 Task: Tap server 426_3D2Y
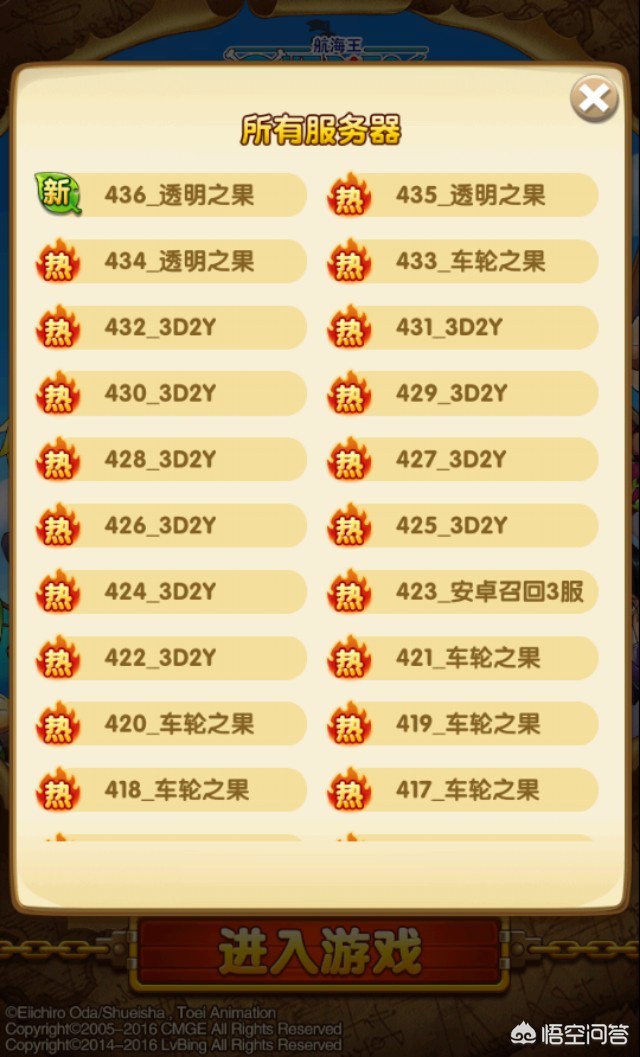coord(171,525)
